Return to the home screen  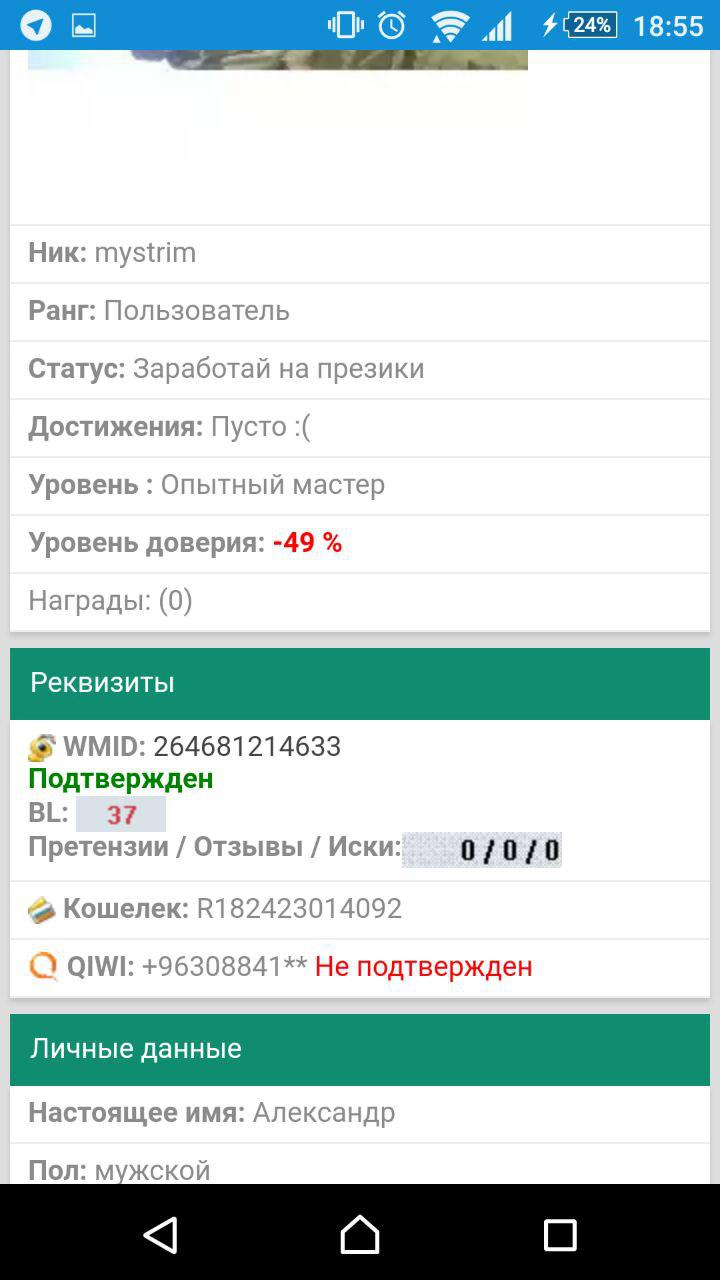[360, 1235]
